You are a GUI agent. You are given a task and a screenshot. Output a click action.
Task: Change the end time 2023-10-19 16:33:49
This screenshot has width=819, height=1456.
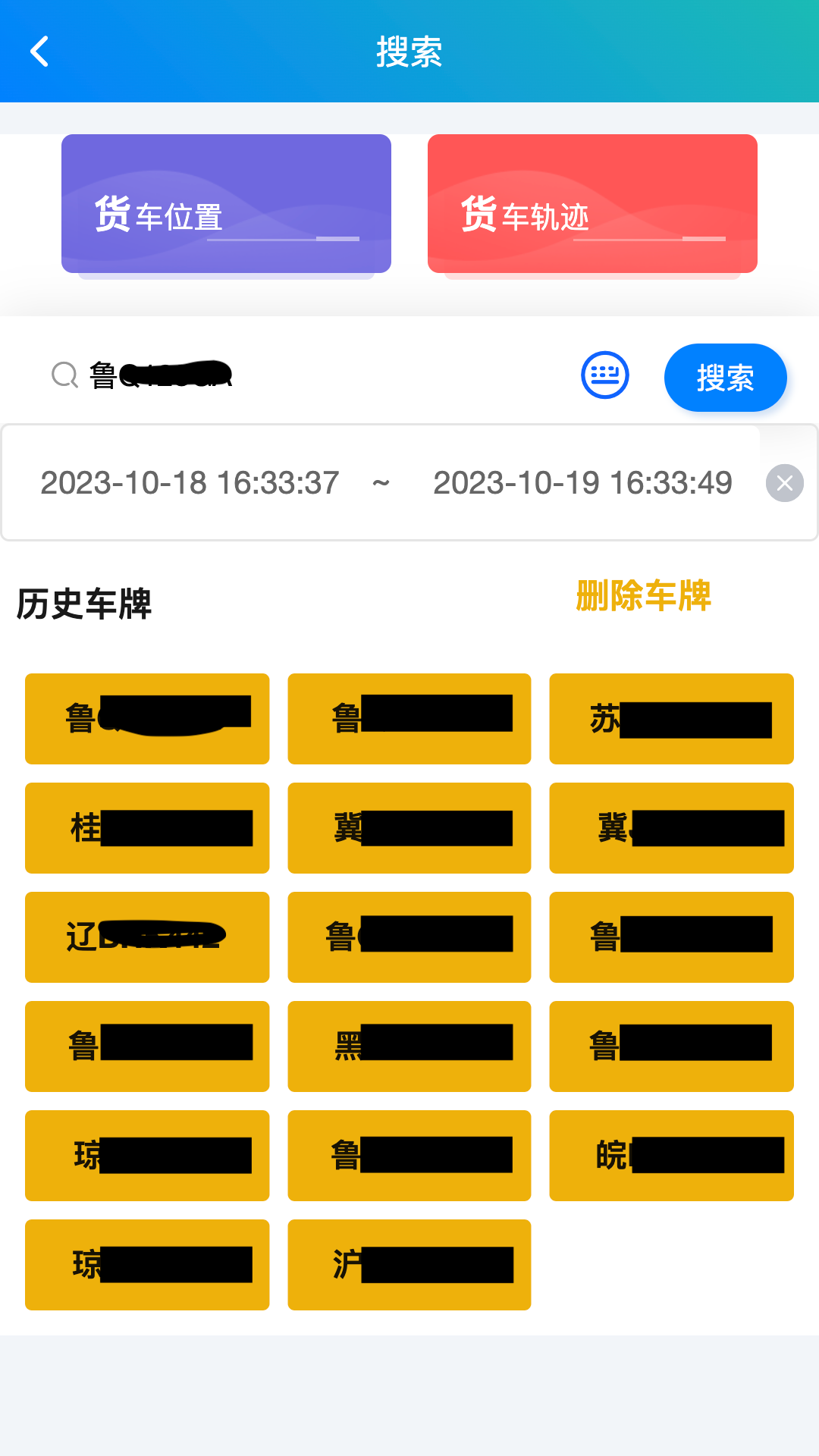[x=582, y=483]
